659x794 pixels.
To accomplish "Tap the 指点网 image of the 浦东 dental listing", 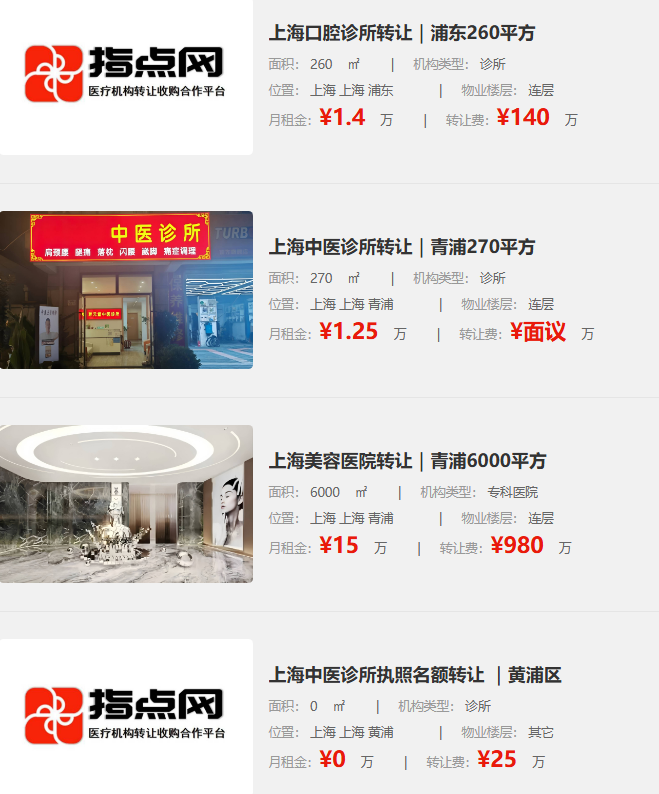I will 126,76.
